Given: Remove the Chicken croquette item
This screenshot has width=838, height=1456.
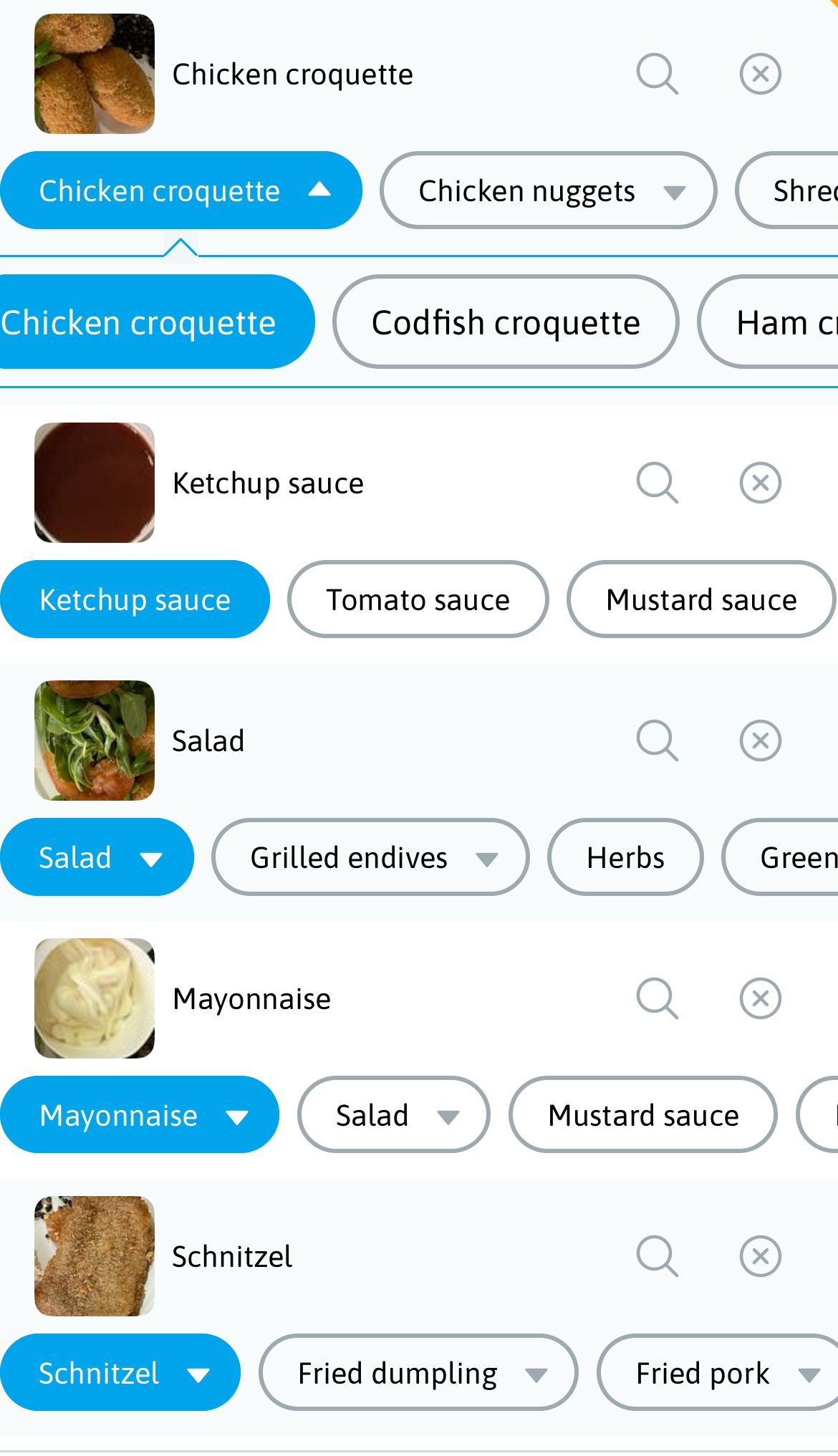Looking at the screenshot, I should tap(760, 74).
